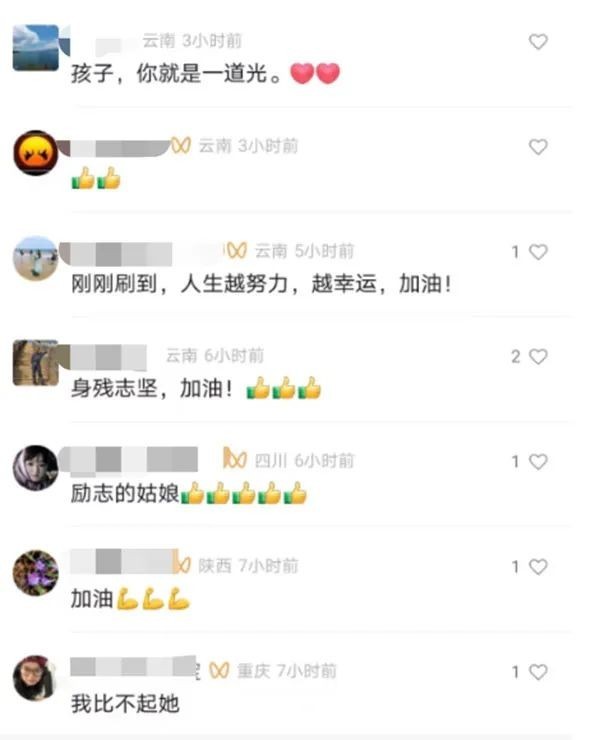Open avatar of the 孩子，你就是一道光 commenter
Viewport: 600px width, 740px height.
tap(35, 48)
